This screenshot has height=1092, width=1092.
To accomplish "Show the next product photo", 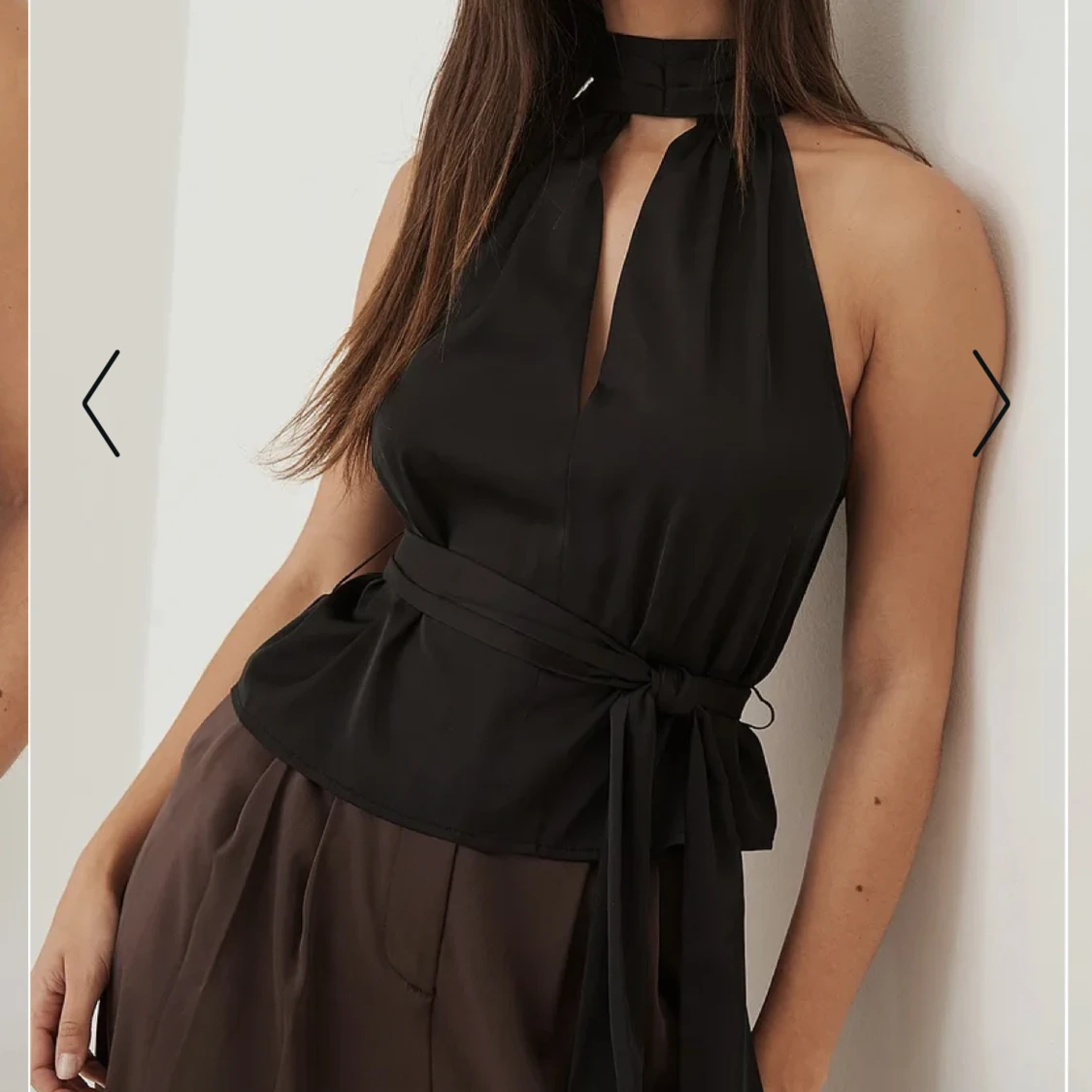I will [990, 404].
